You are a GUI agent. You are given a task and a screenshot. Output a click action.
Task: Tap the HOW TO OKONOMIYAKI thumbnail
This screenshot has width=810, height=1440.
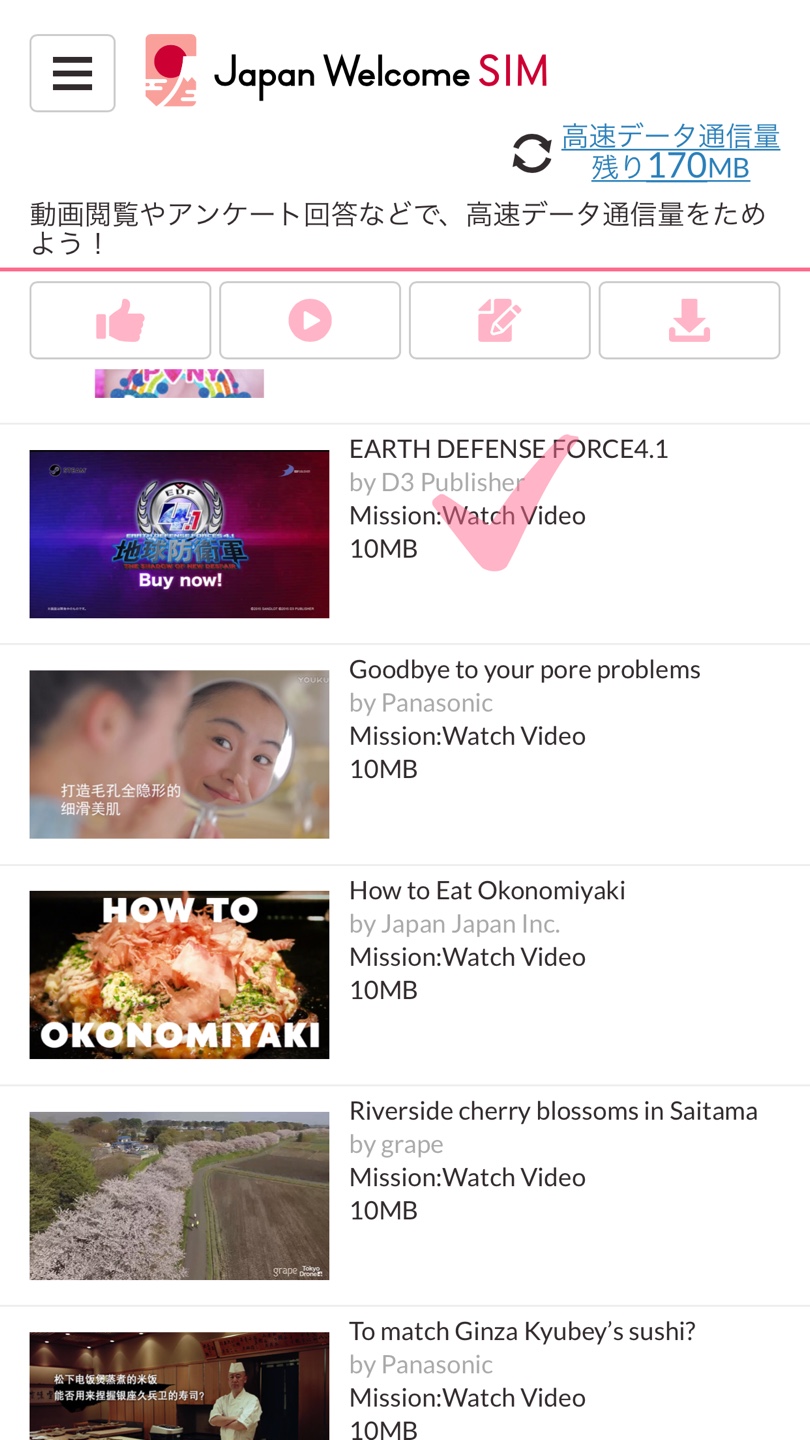tap(179, 974)
